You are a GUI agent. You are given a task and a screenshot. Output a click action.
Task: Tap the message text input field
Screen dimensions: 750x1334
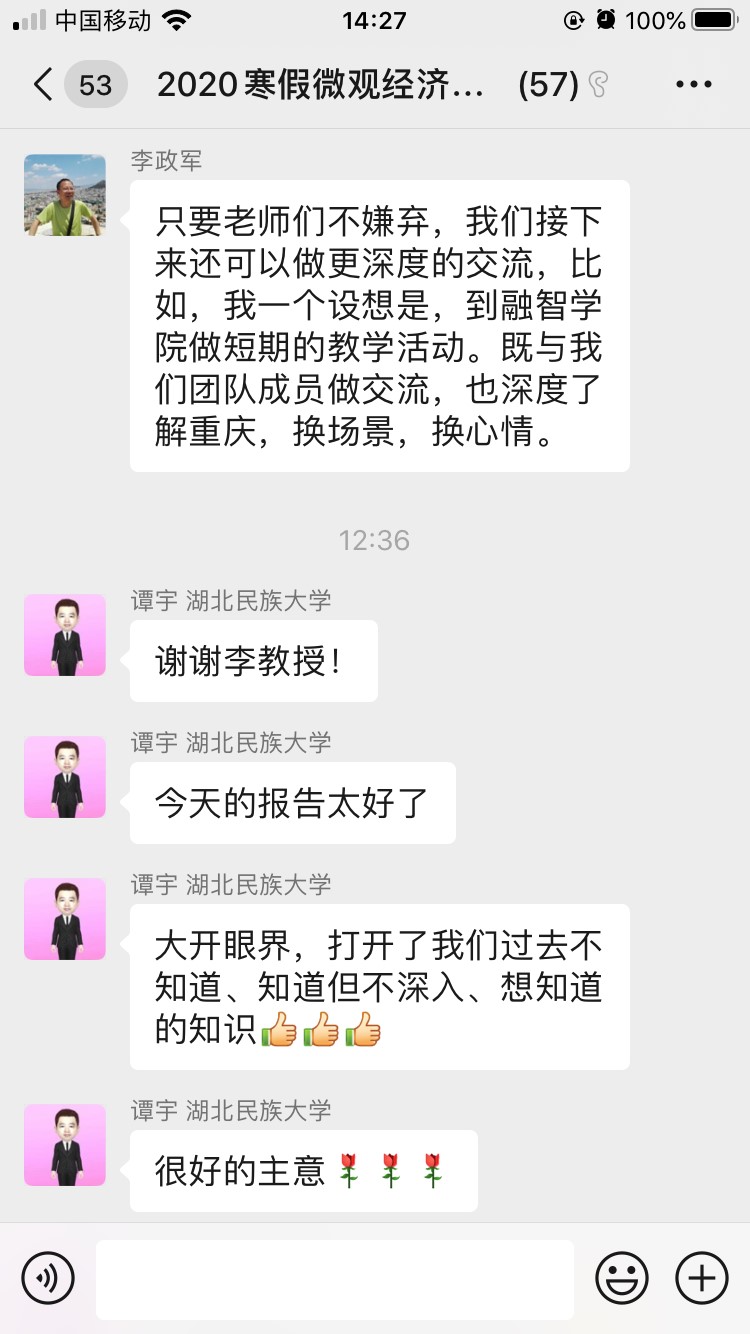point(335,1279)
